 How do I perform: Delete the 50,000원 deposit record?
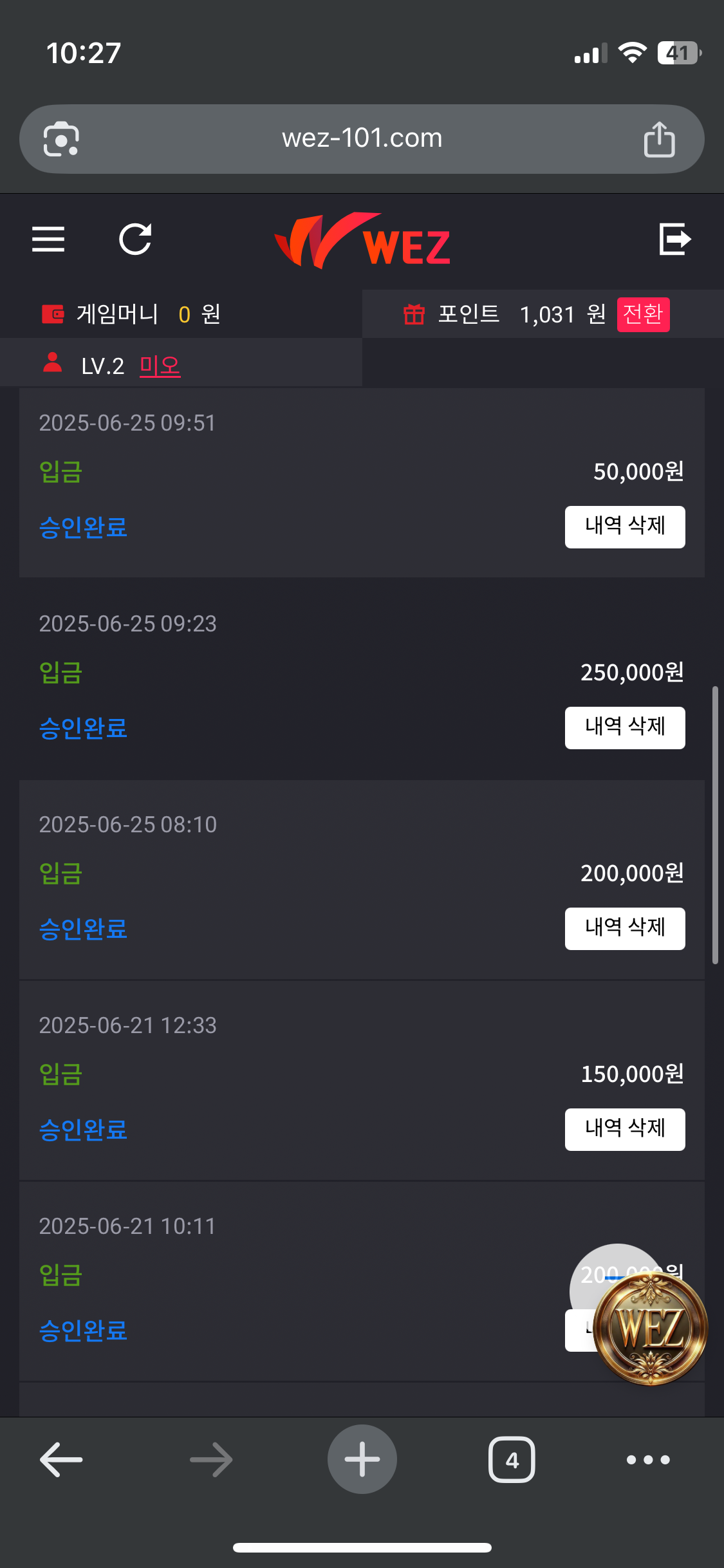point(625,527)
